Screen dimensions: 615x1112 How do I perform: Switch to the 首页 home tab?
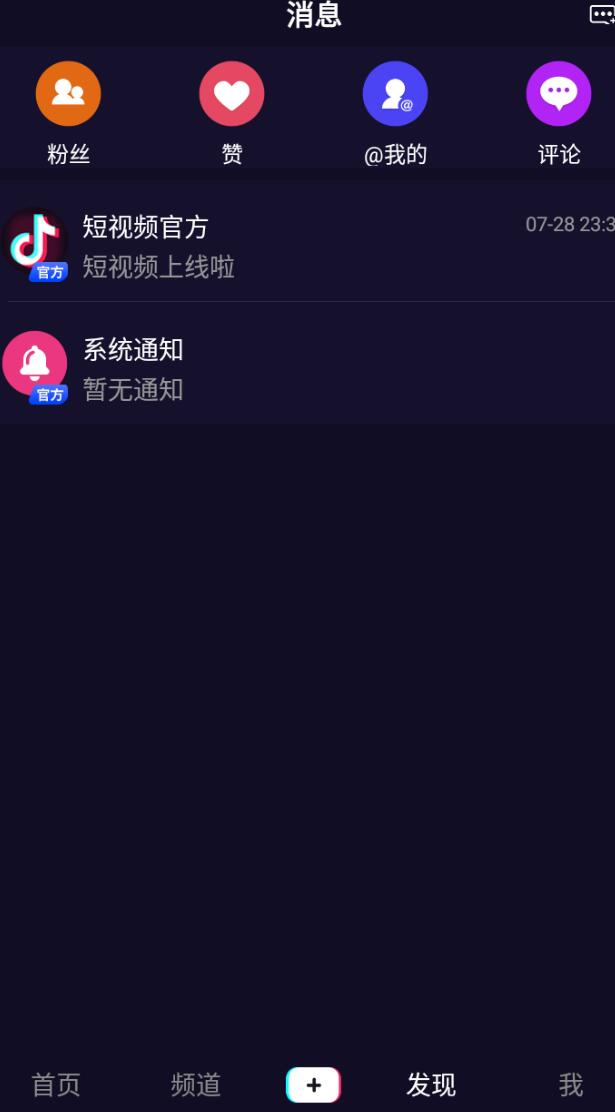pos(56,1085)
